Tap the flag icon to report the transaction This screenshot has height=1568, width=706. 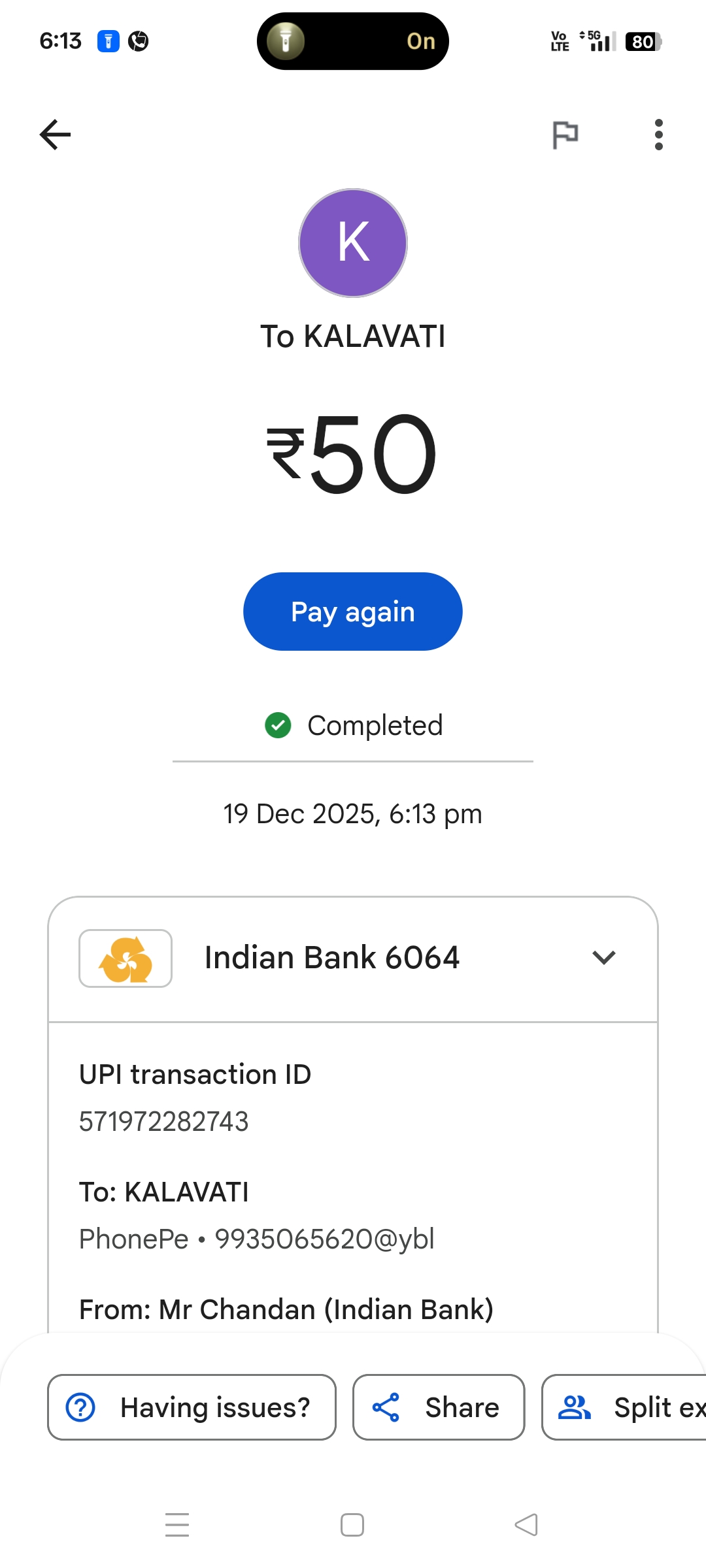pyautogui.click(x=565, y=135)
